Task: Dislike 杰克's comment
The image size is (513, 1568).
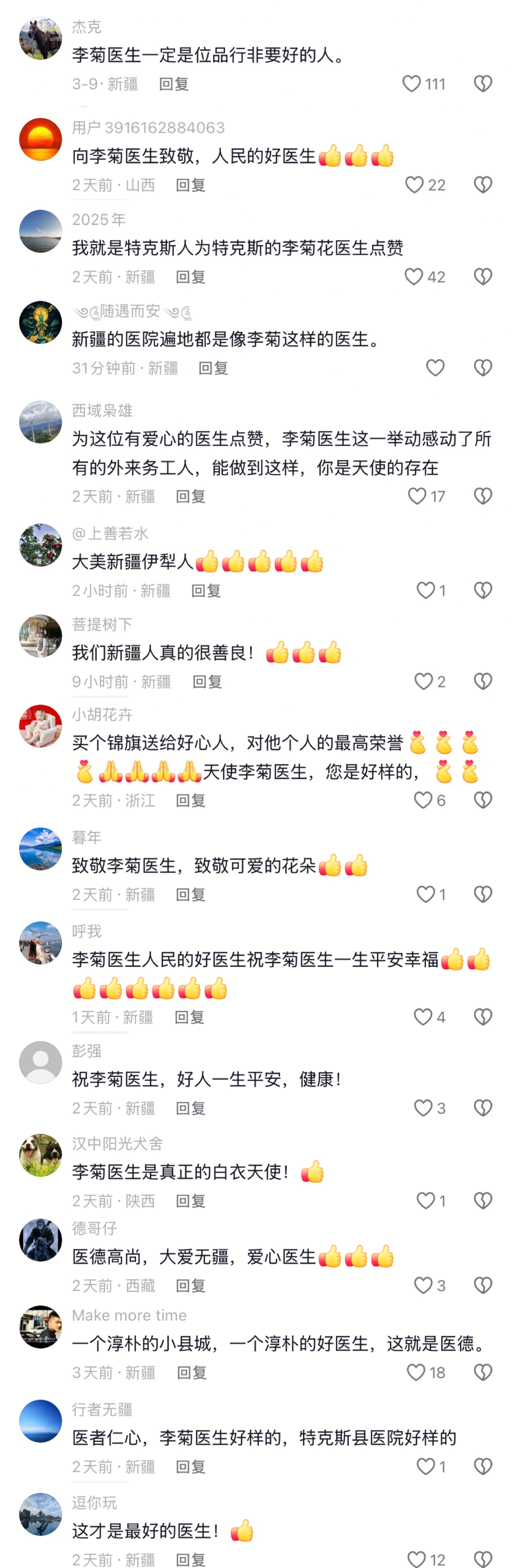Action: click(483, 83)
